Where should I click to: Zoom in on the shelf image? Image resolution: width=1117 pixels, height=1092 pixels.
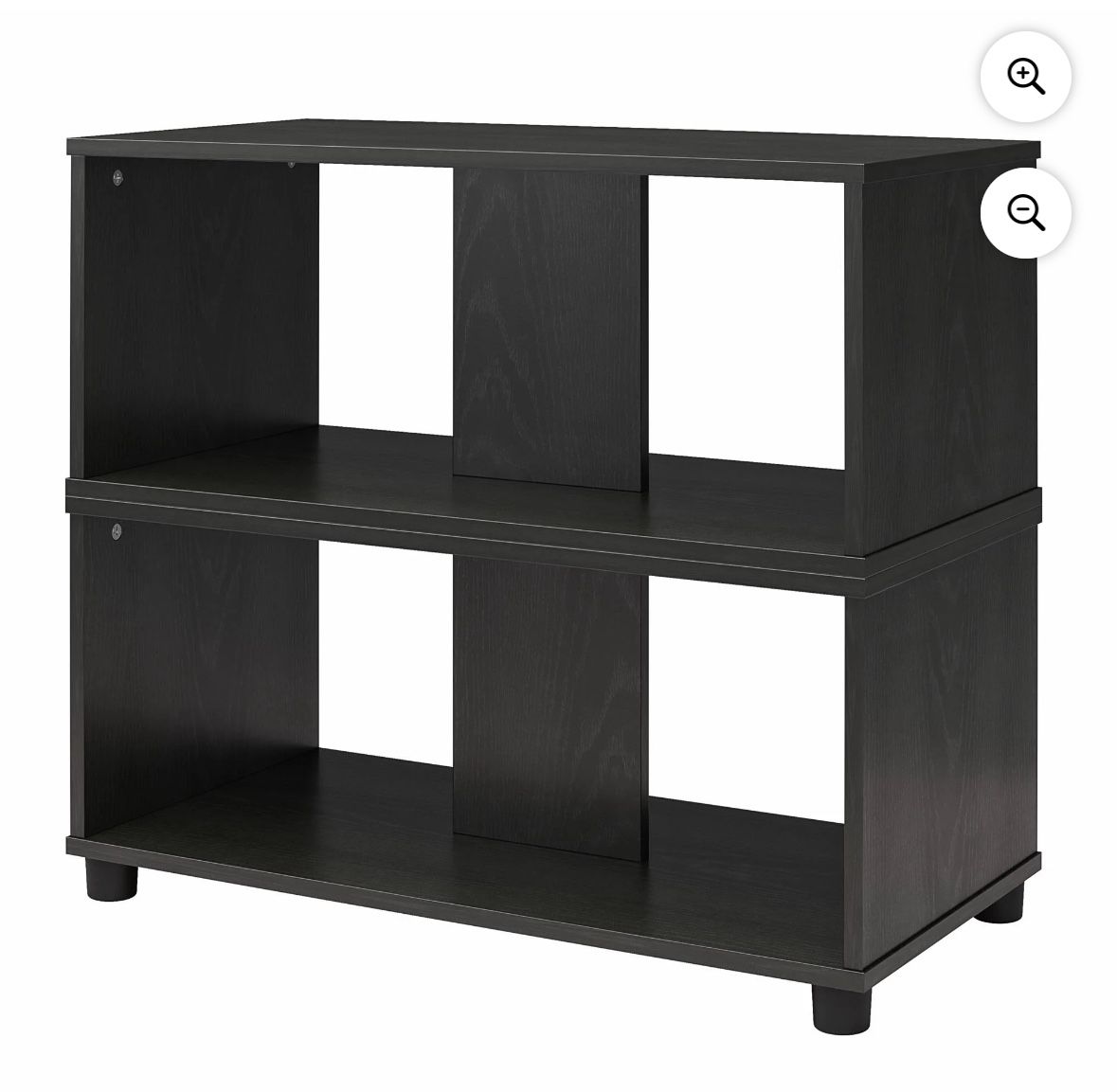coord(1025,77)
